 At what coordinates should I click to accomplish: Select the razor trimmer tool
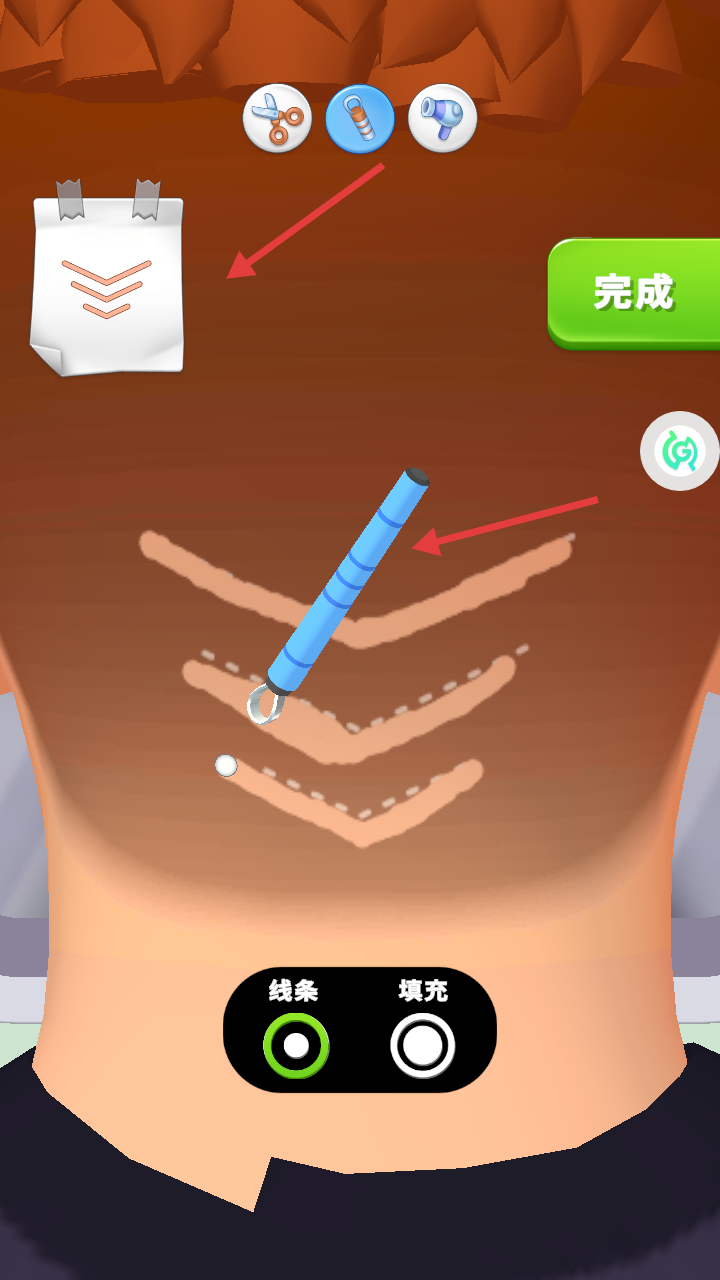pyautogui.click(x=360, y=119)
